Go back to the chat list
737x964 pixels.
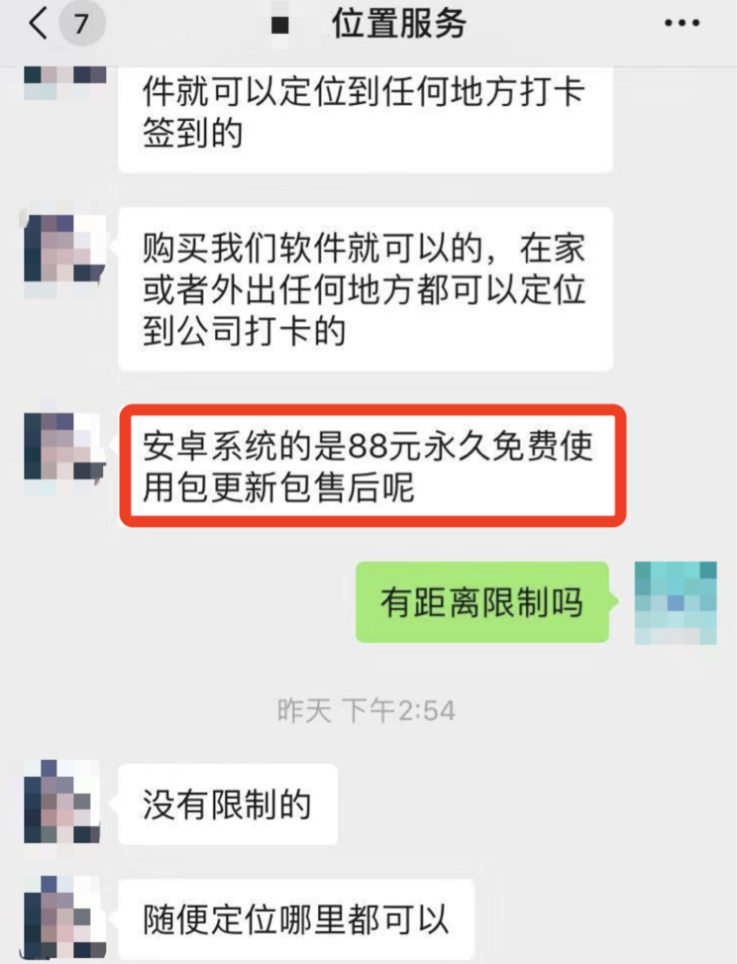[x=40, y=24]
